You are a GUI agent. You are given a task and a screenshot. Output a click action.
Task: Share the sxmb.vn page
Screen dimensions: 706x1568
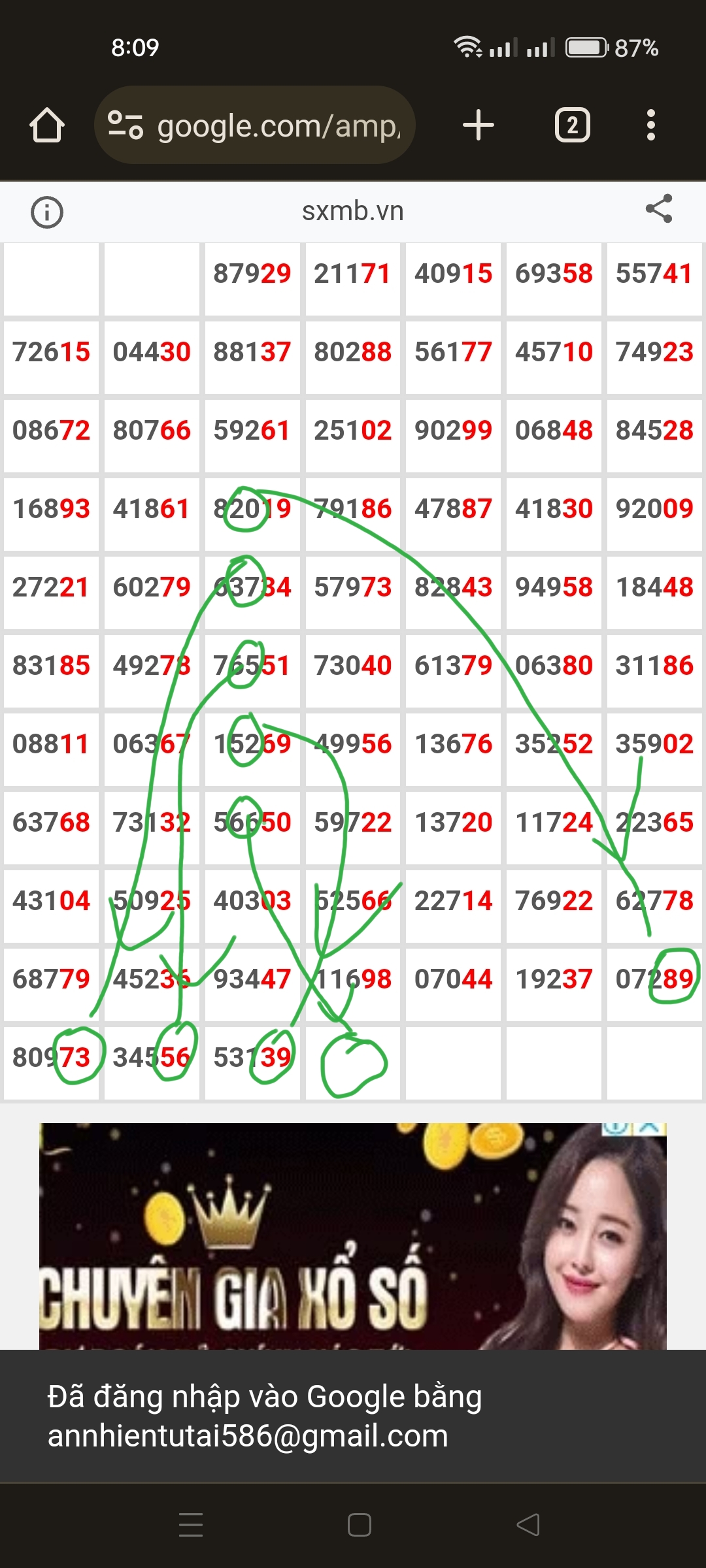[659, 209]
